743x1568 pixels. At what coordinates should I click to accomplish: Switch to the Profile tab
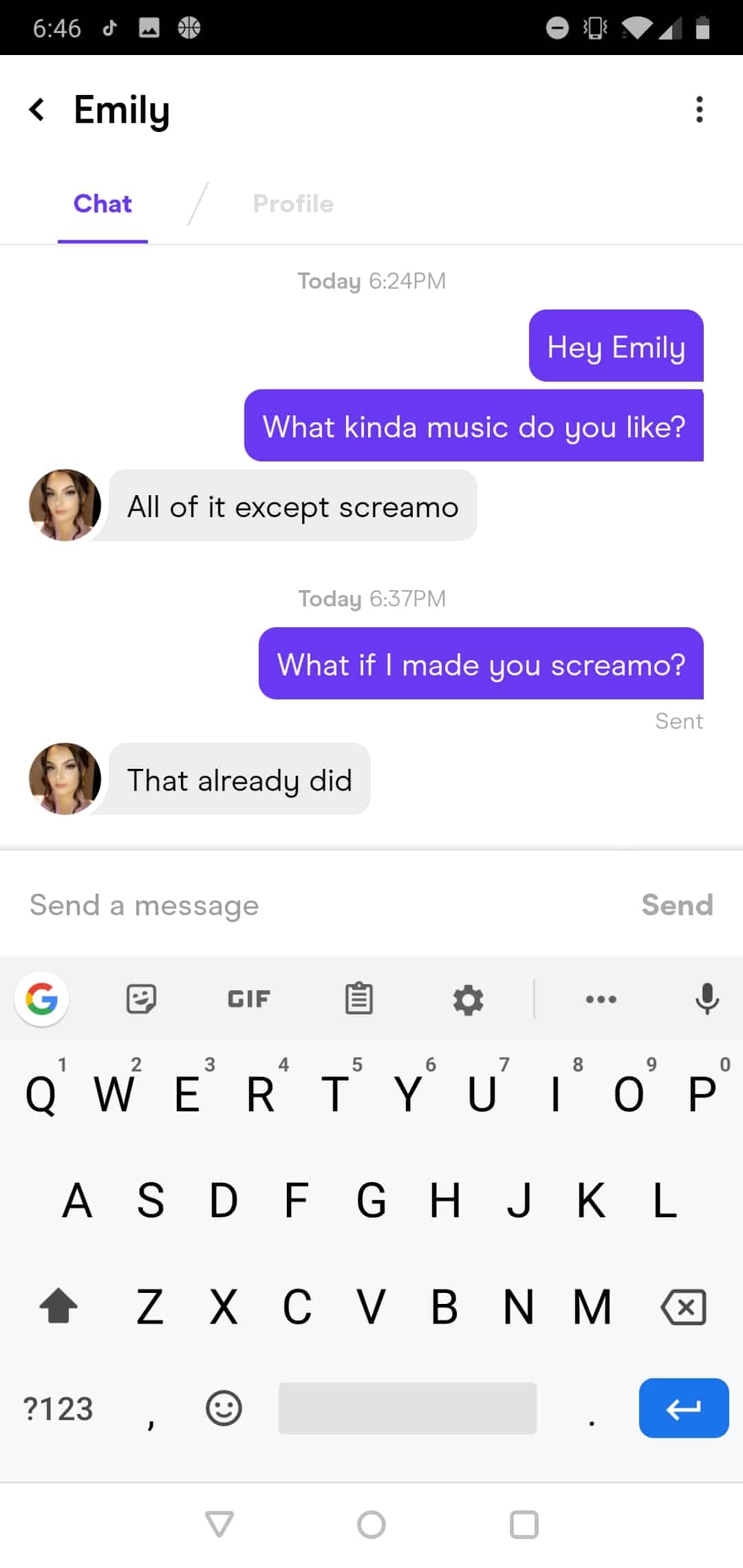pyautogui.click(x=293, y=204)
